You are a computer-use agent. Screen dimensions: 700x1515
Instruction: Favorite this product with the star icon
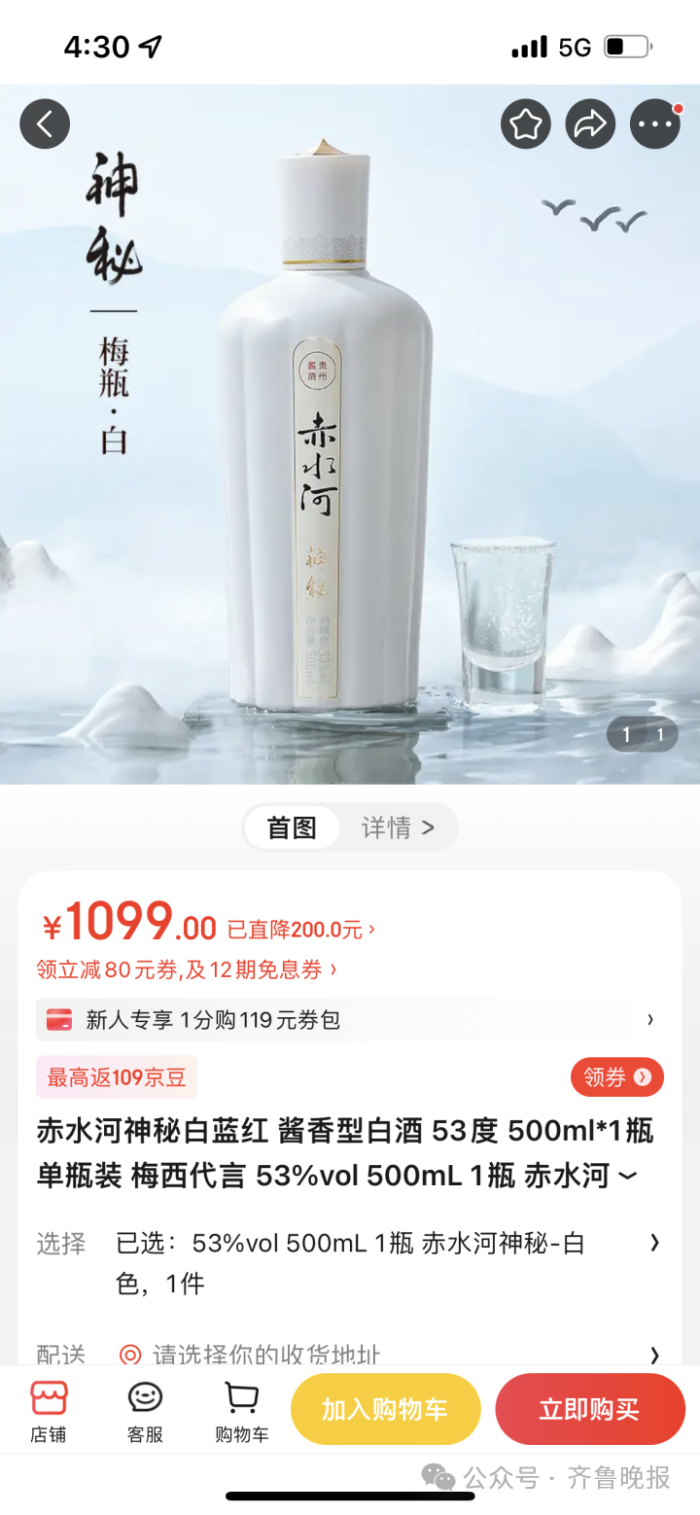(x=525, y=125)
